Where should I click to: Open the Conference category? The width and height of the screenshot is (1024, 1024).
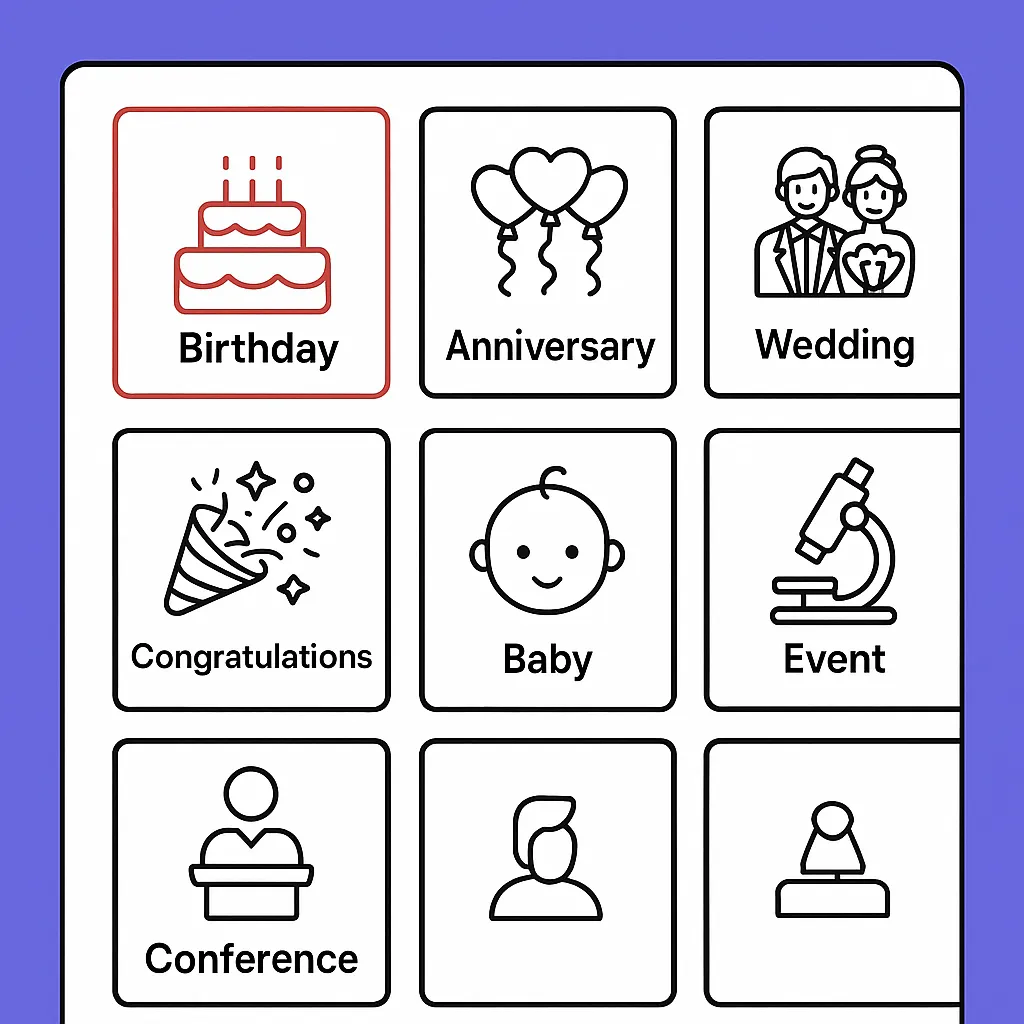click(x=251, y=872)
